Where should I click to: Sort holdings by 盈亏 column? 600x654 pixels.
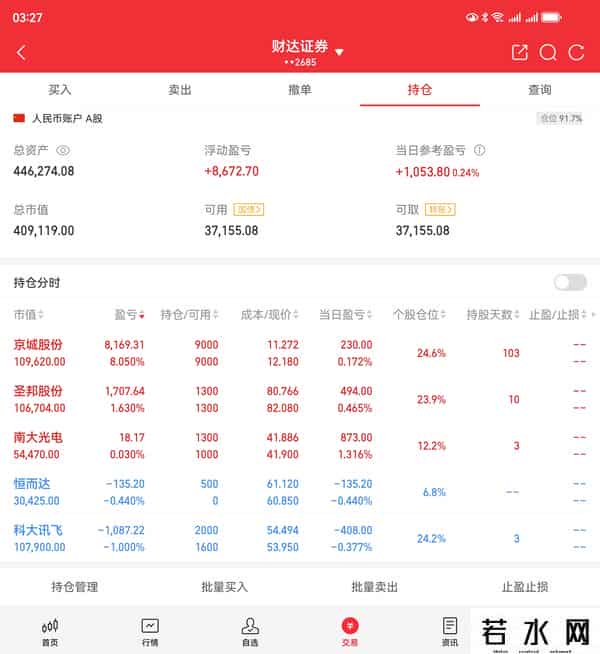[130, 314]
